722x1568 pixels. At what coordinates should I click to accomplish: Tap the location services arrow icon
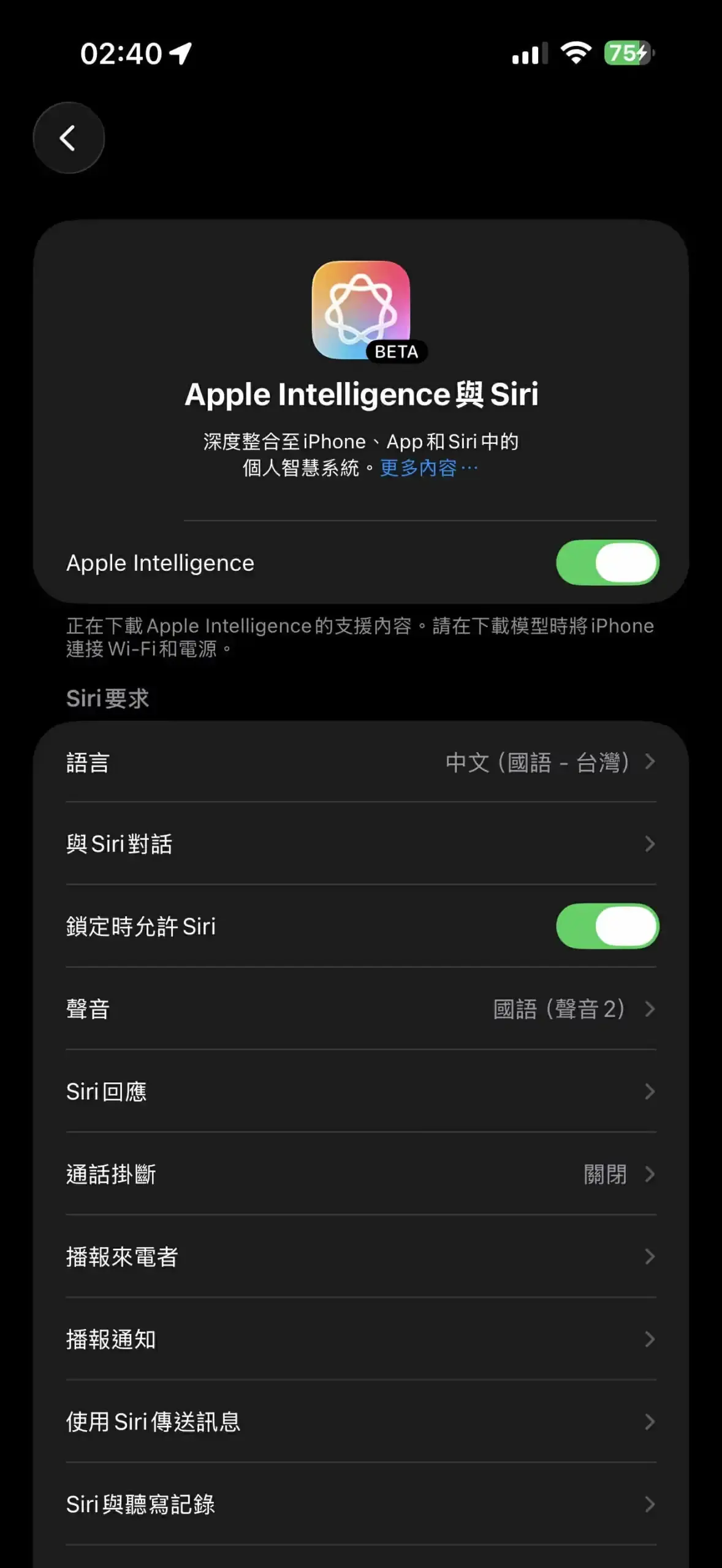(x=181, y=52)
